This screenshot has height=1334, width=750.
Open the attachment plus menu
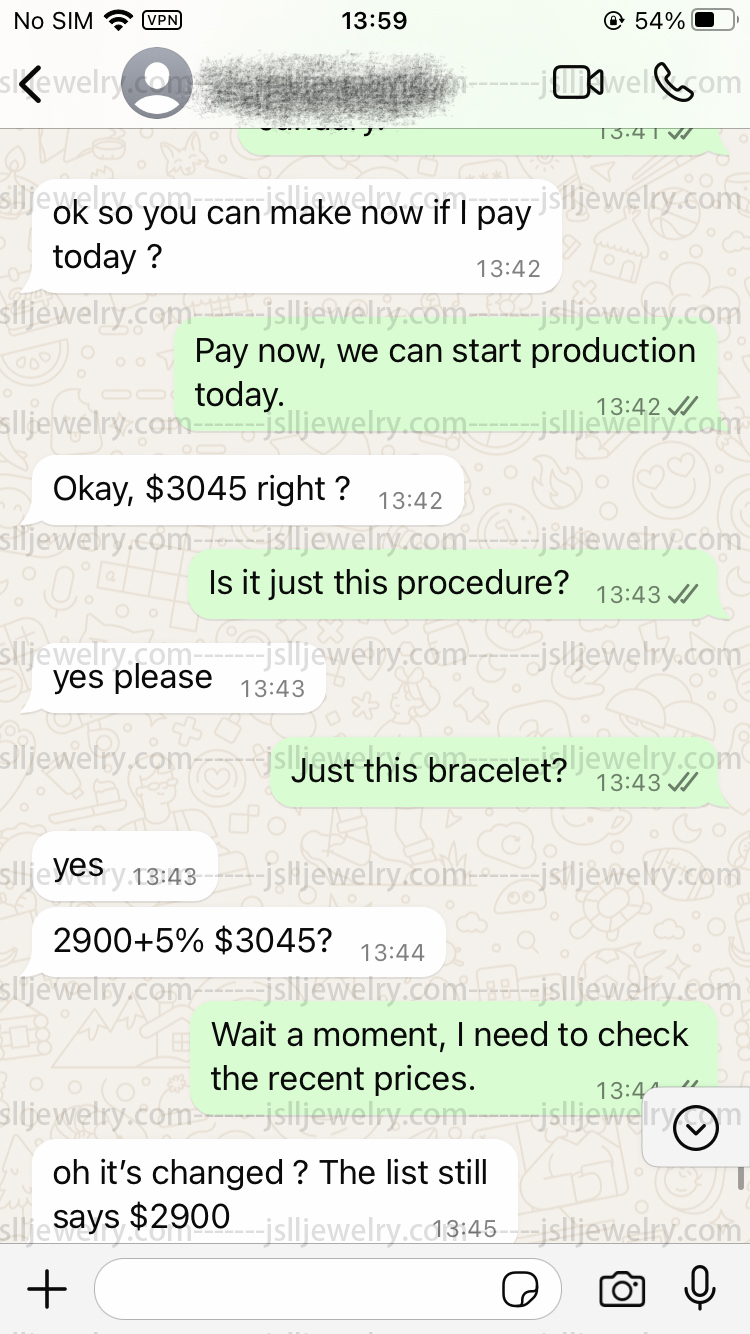click(x=47, y=1290)
